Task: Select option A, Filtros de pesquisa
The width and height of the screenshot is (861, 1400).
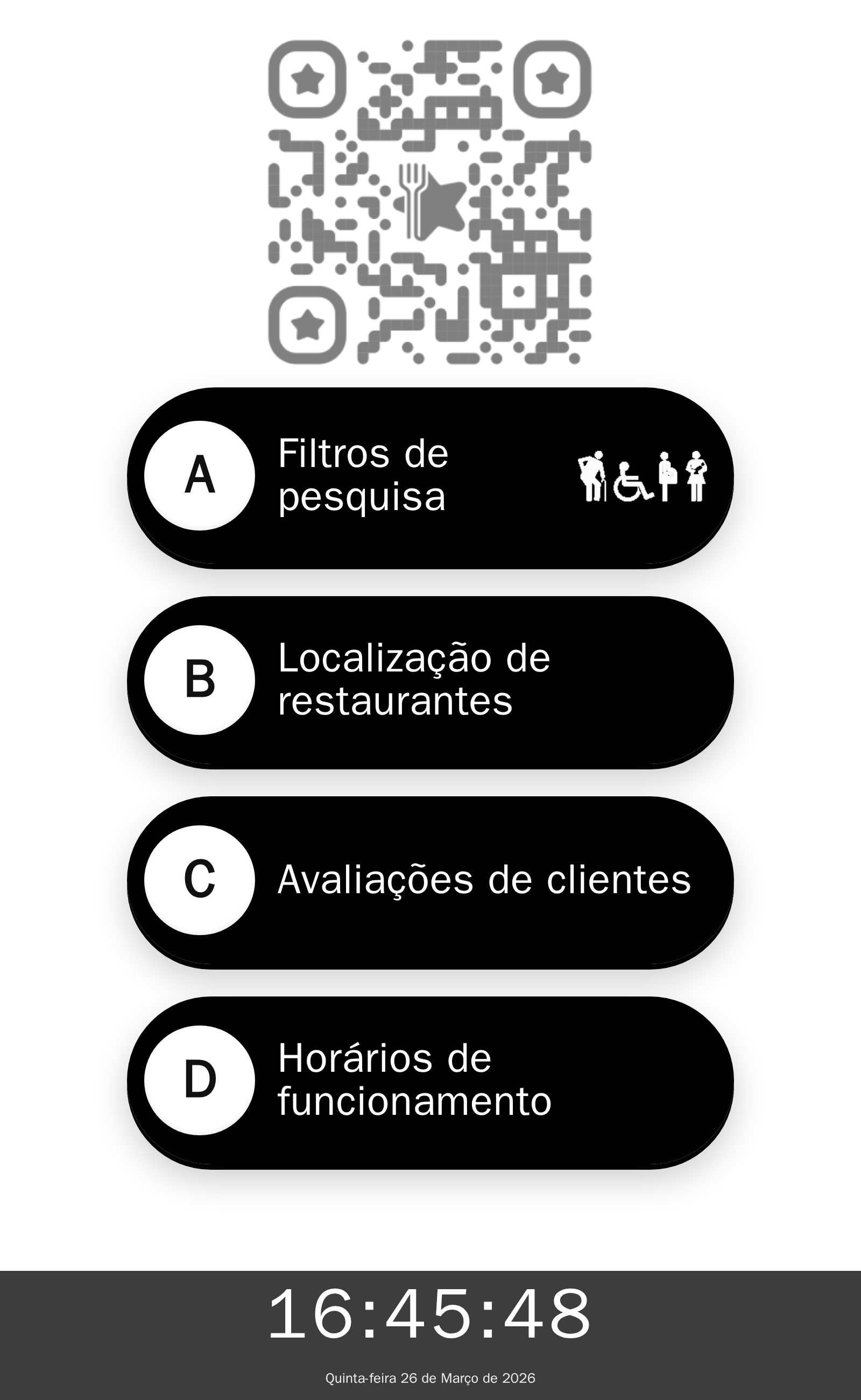Action: (x=430, y=477)
